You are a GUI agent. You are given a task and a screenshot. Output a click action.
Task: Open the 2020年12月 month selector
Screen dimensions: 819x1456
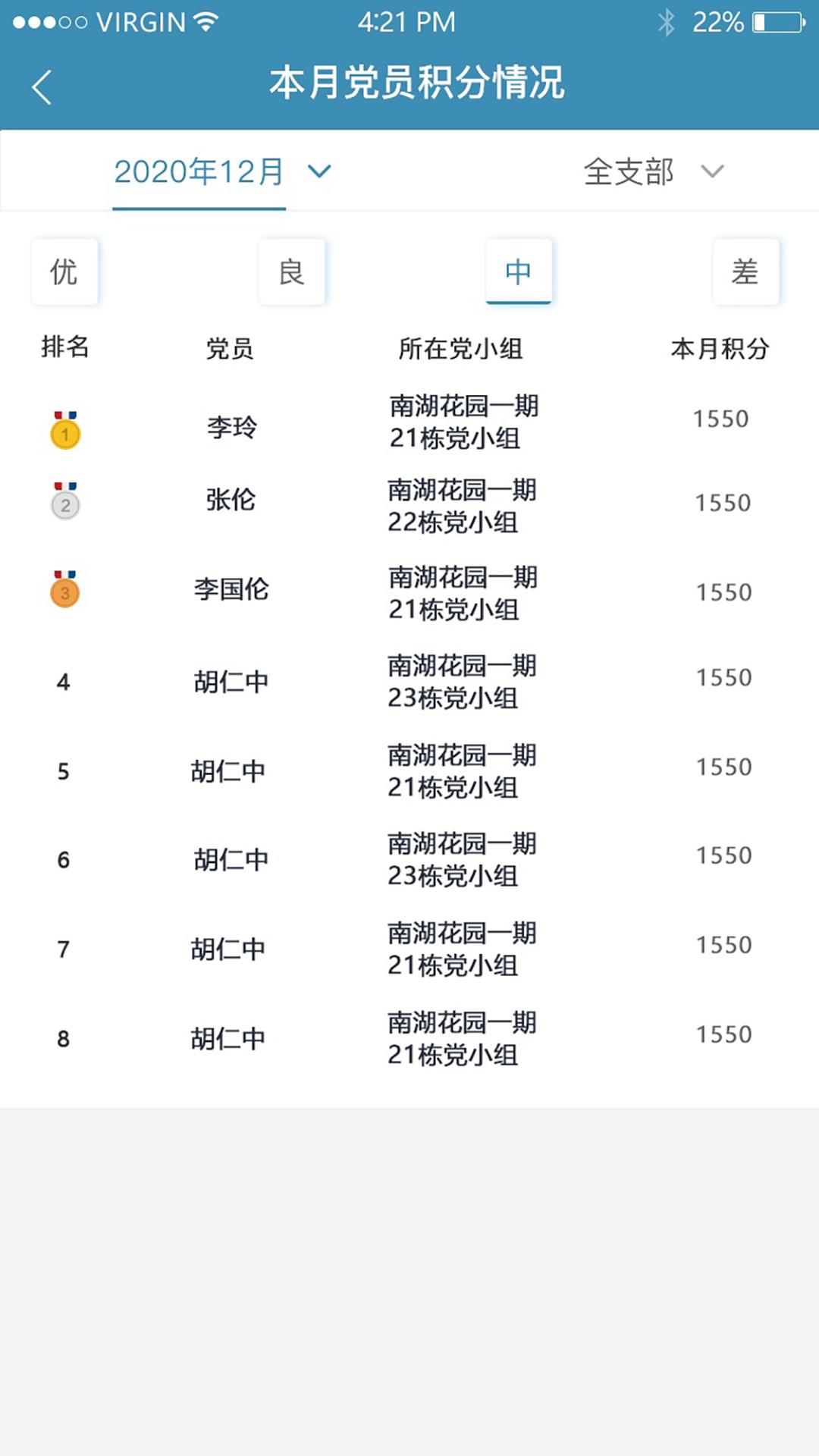[199, 173]
